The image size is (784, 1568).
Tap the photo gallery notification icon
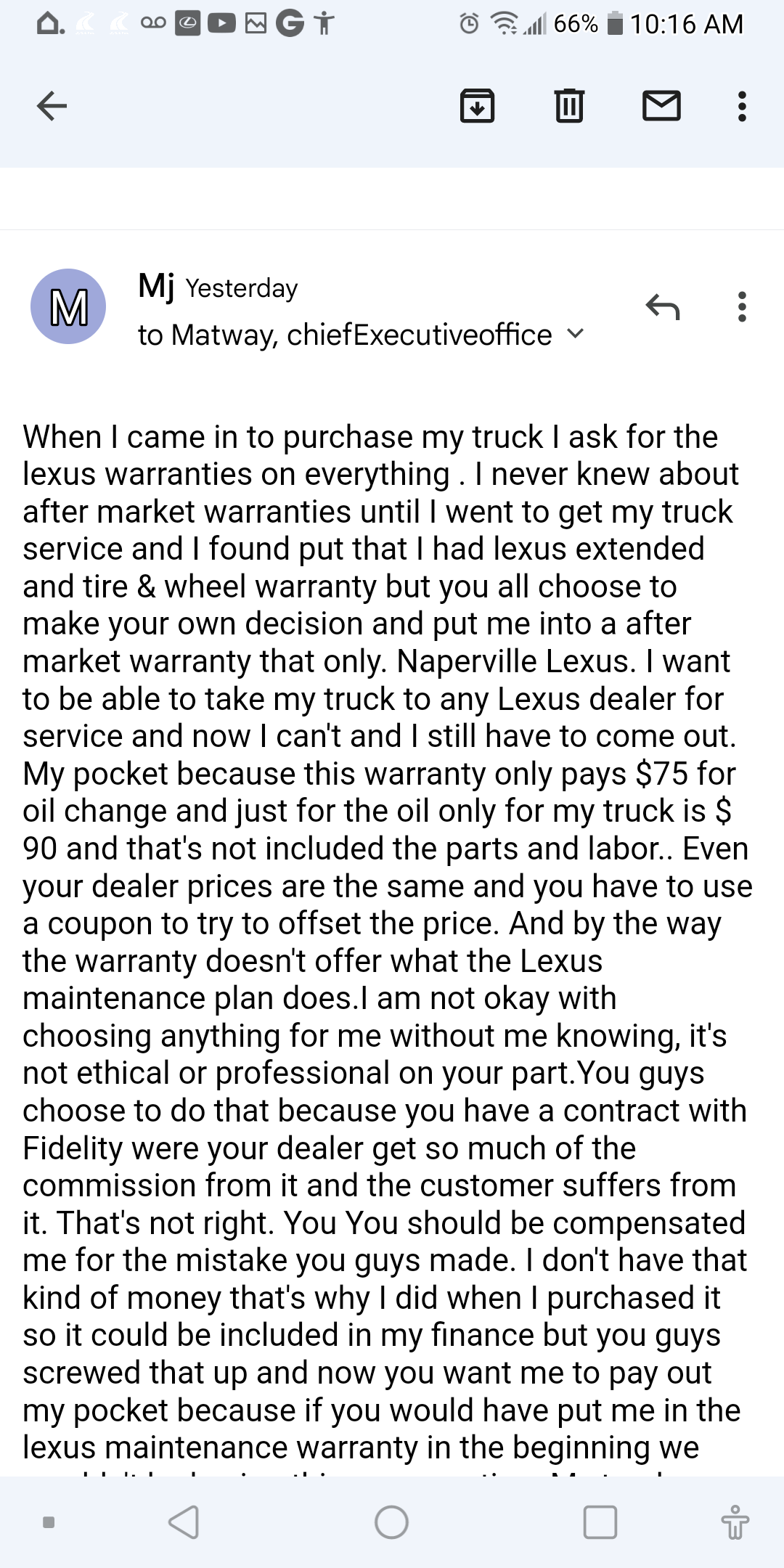256,24
